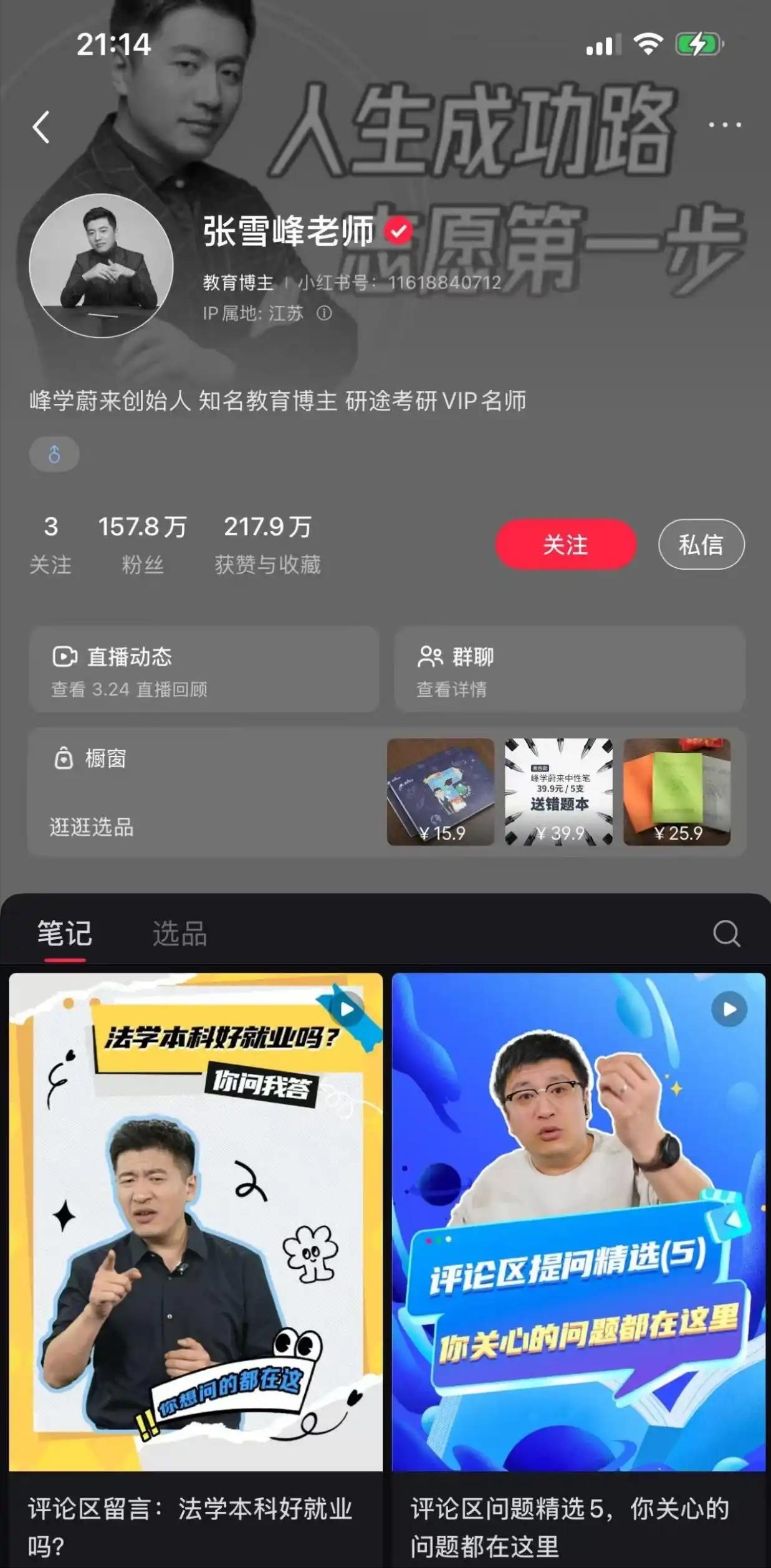Open the 群聊 group chat card

tap(569, 669)
